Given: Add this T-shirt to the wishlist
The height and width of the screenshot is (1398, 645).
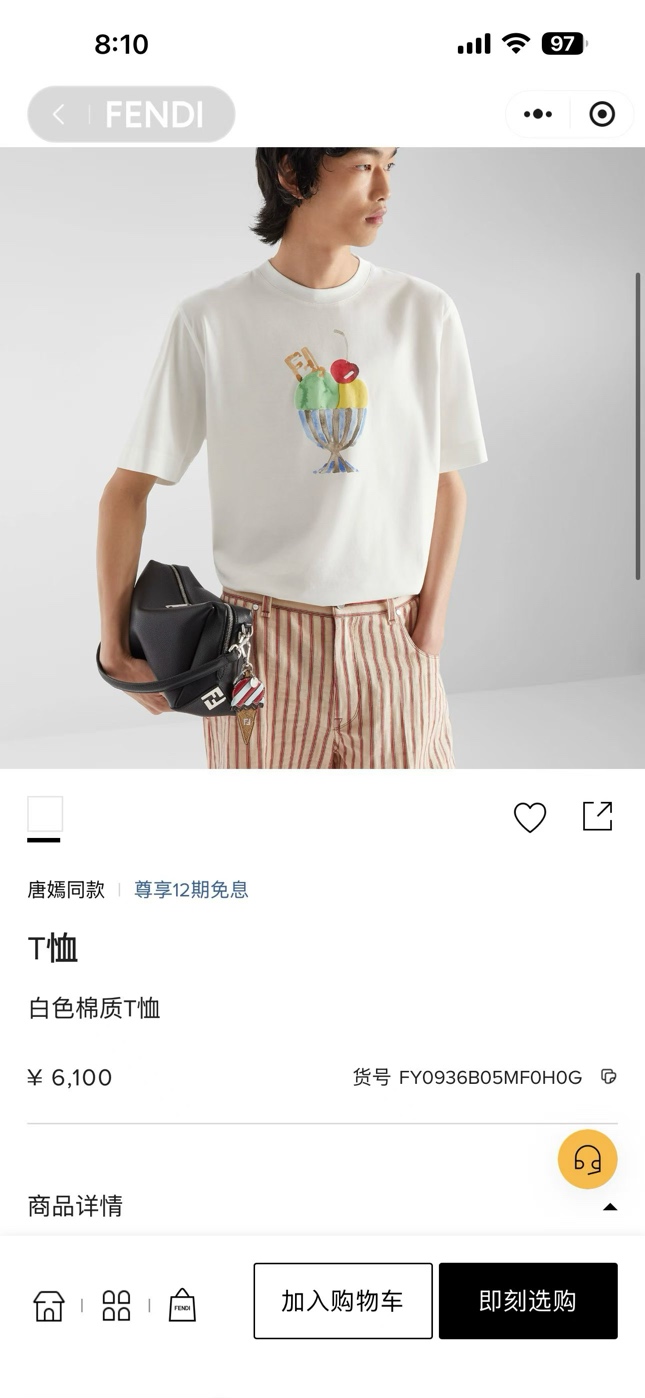Looking at the screenshot, I should (x=530, y=817).
